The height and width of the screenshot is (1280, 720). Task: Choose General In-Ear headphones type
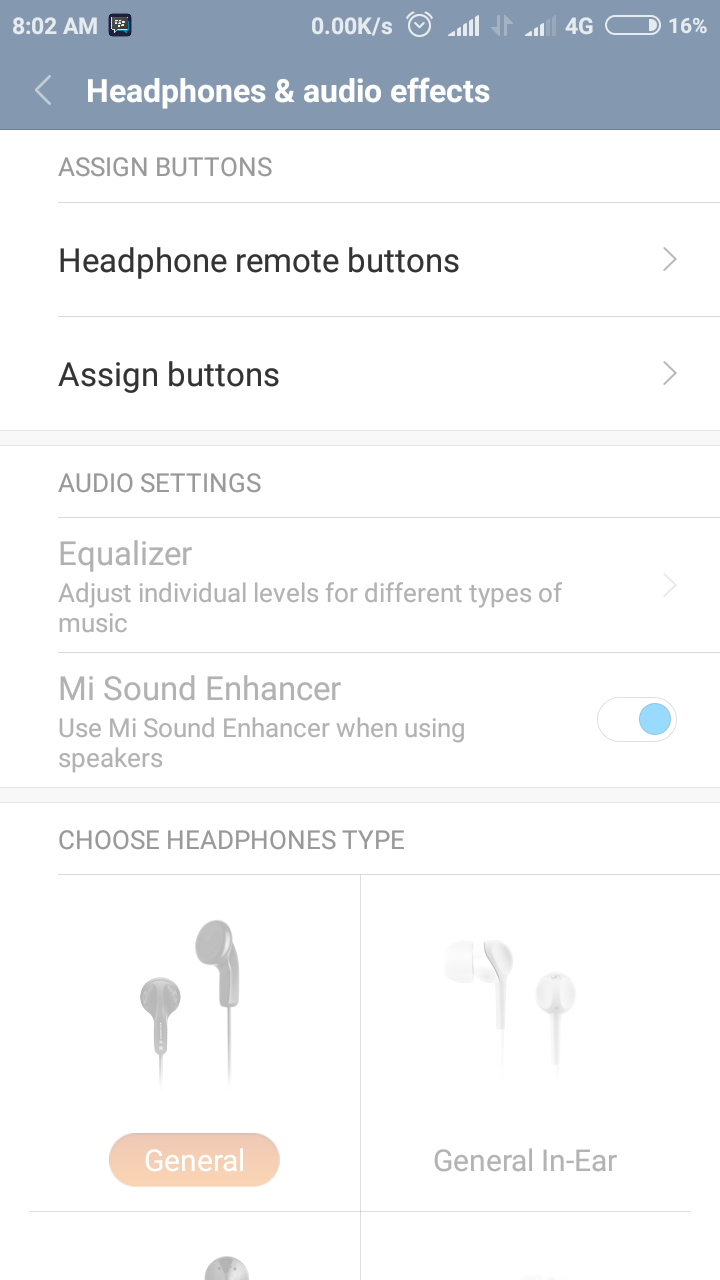(x=525, y=1044)
